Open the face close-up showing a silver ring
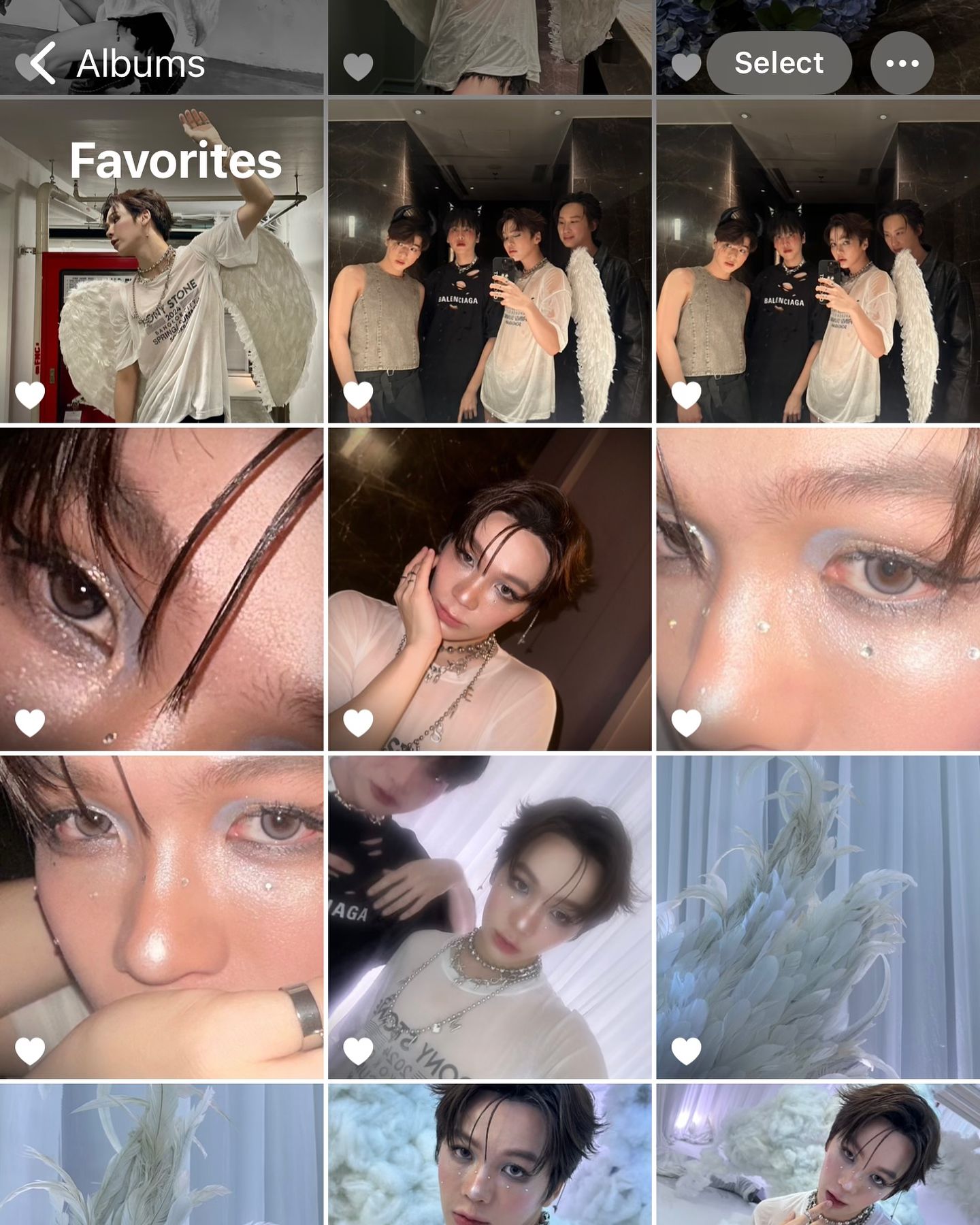 161,917
